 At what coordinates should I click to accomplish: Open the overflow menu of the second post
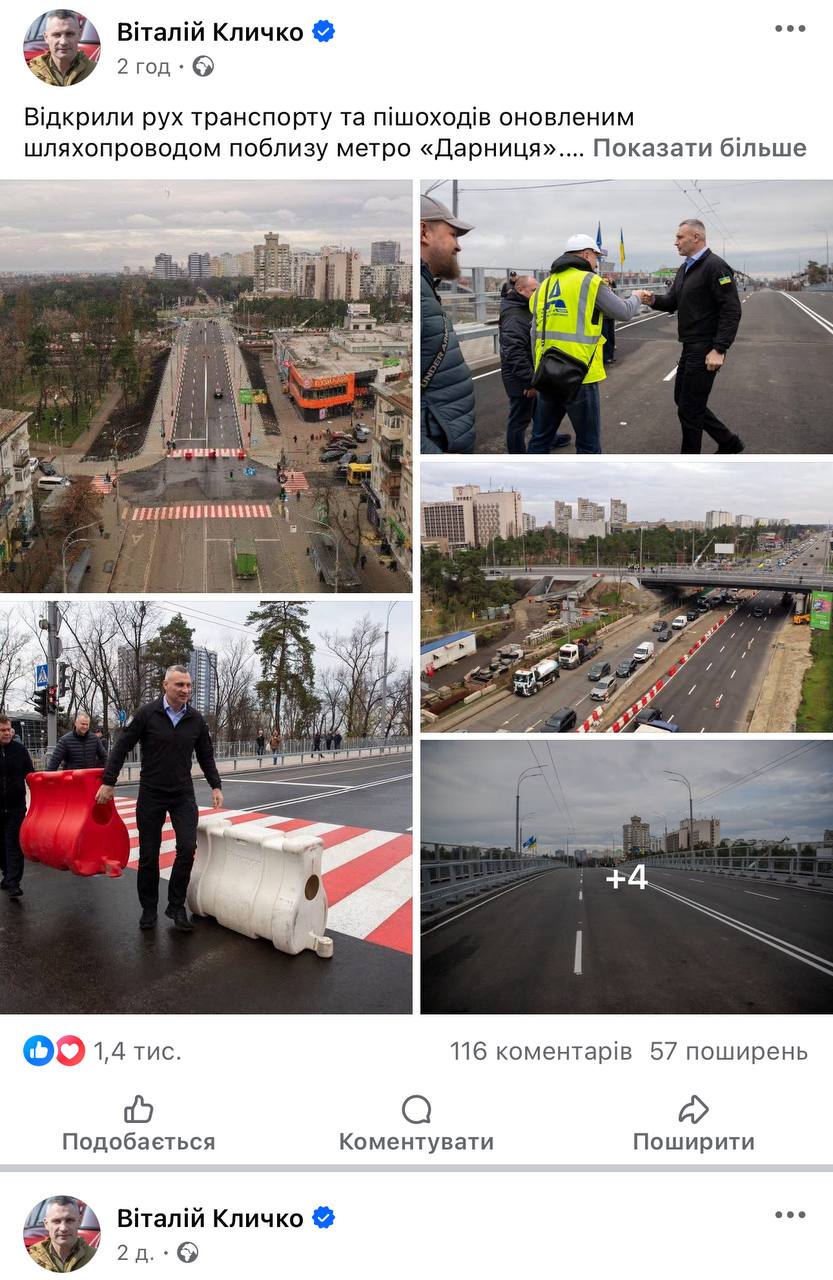[789, 1215]
